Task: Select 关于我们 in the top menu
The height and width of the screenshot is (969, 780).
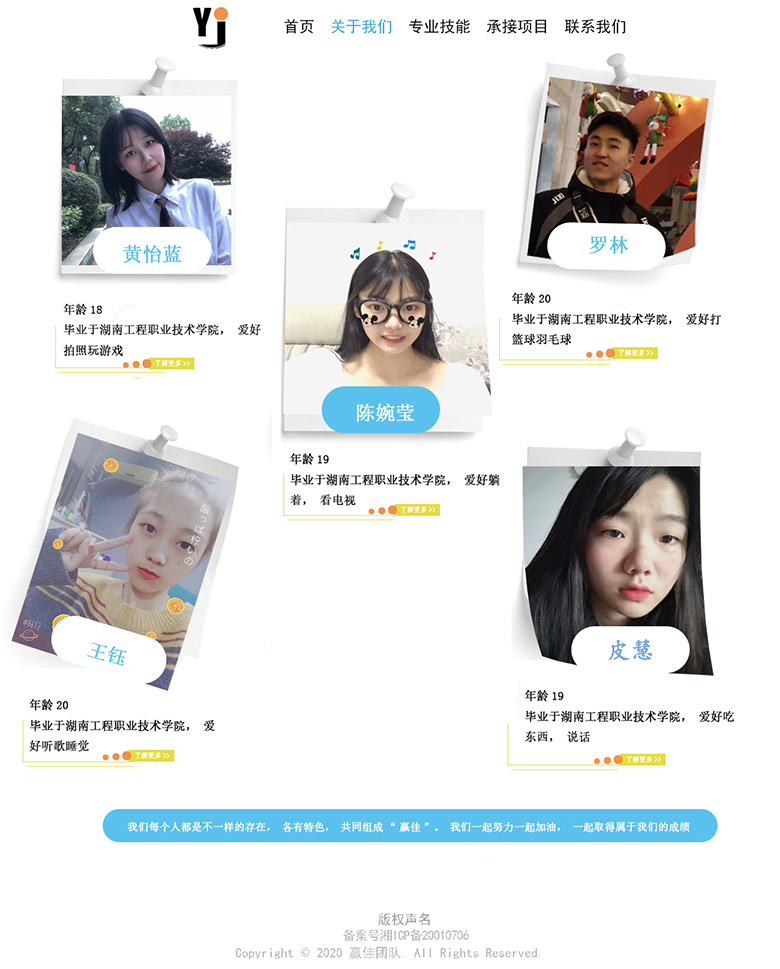Action: click(x=361, y=27)
